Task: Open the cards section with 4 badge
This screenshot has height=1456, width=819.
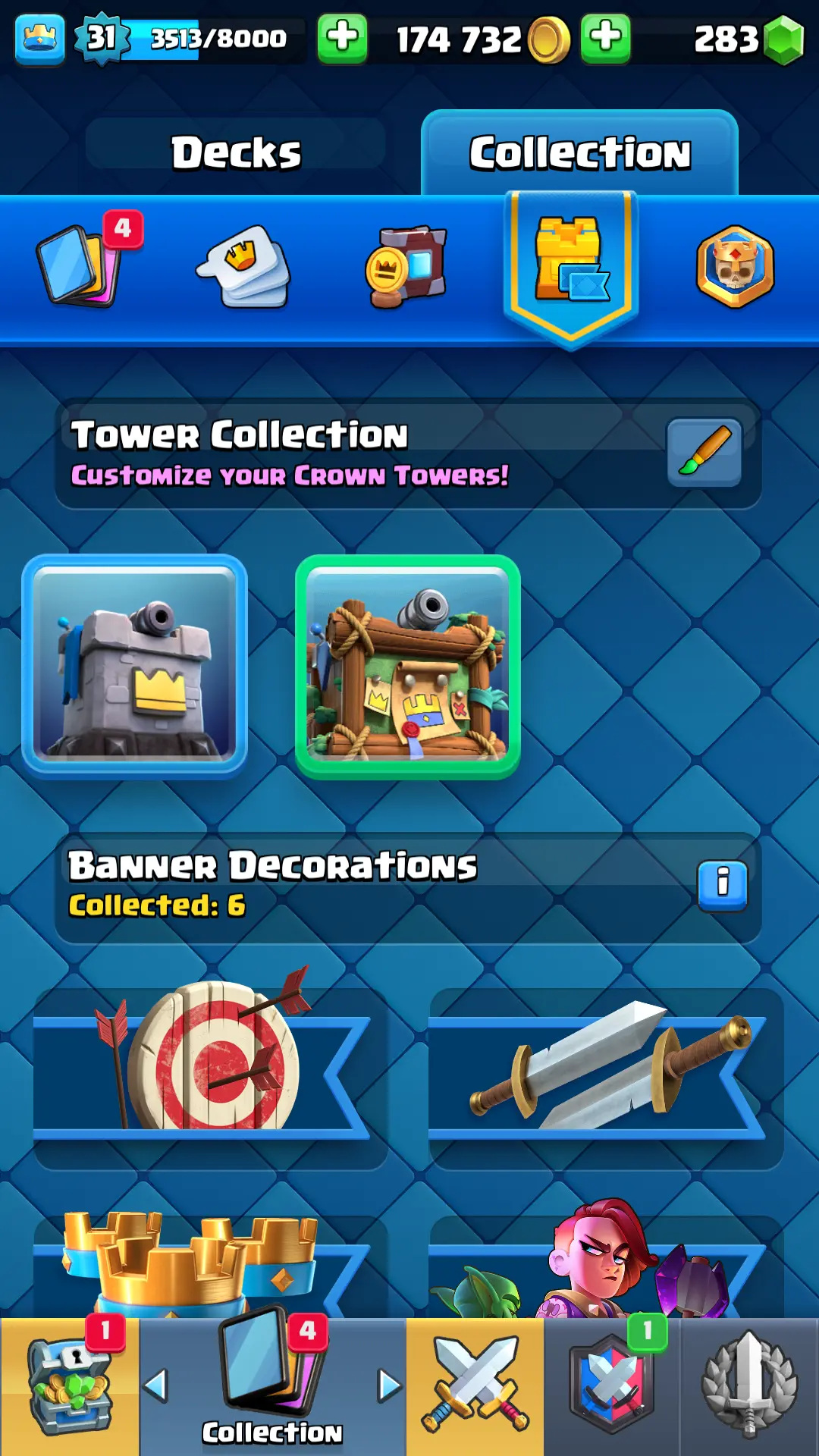Action: point(80,265)
